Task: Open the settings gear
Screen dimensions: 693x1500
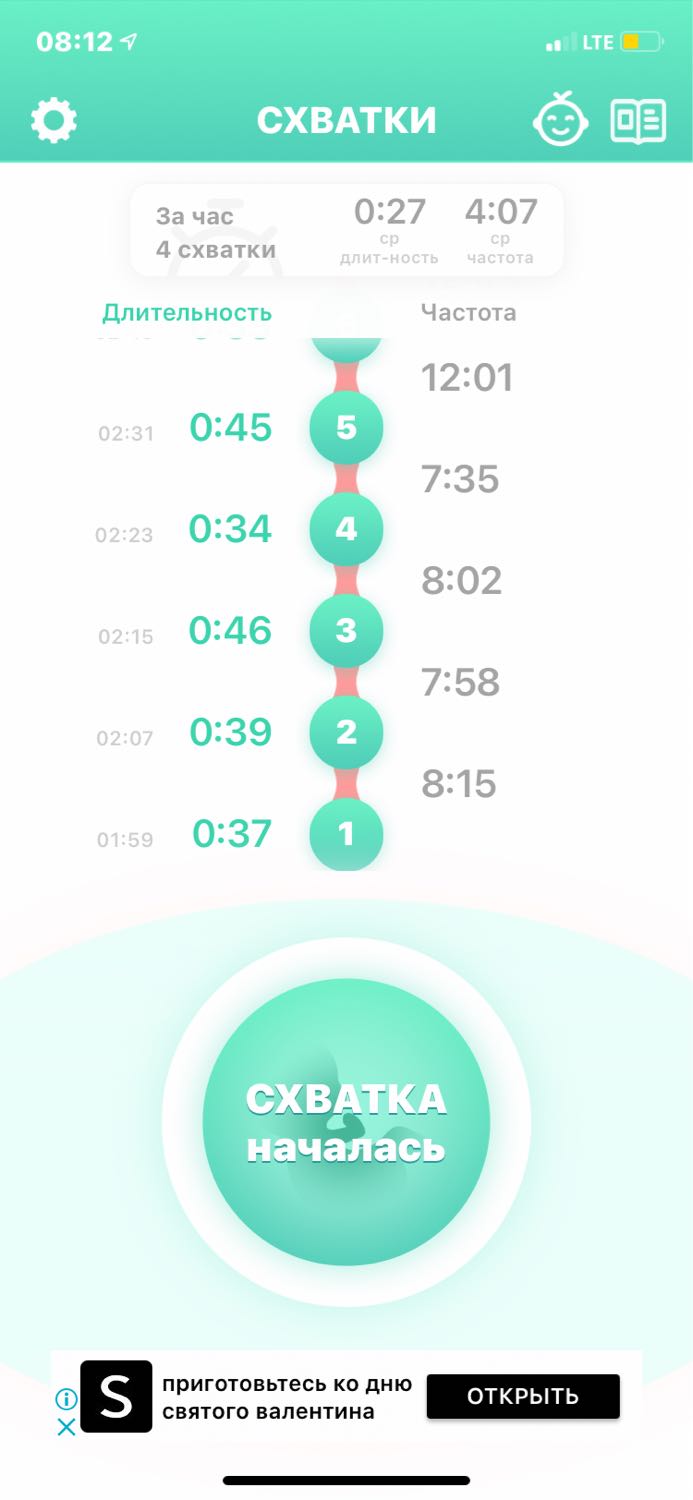Action: click(54, 121)
